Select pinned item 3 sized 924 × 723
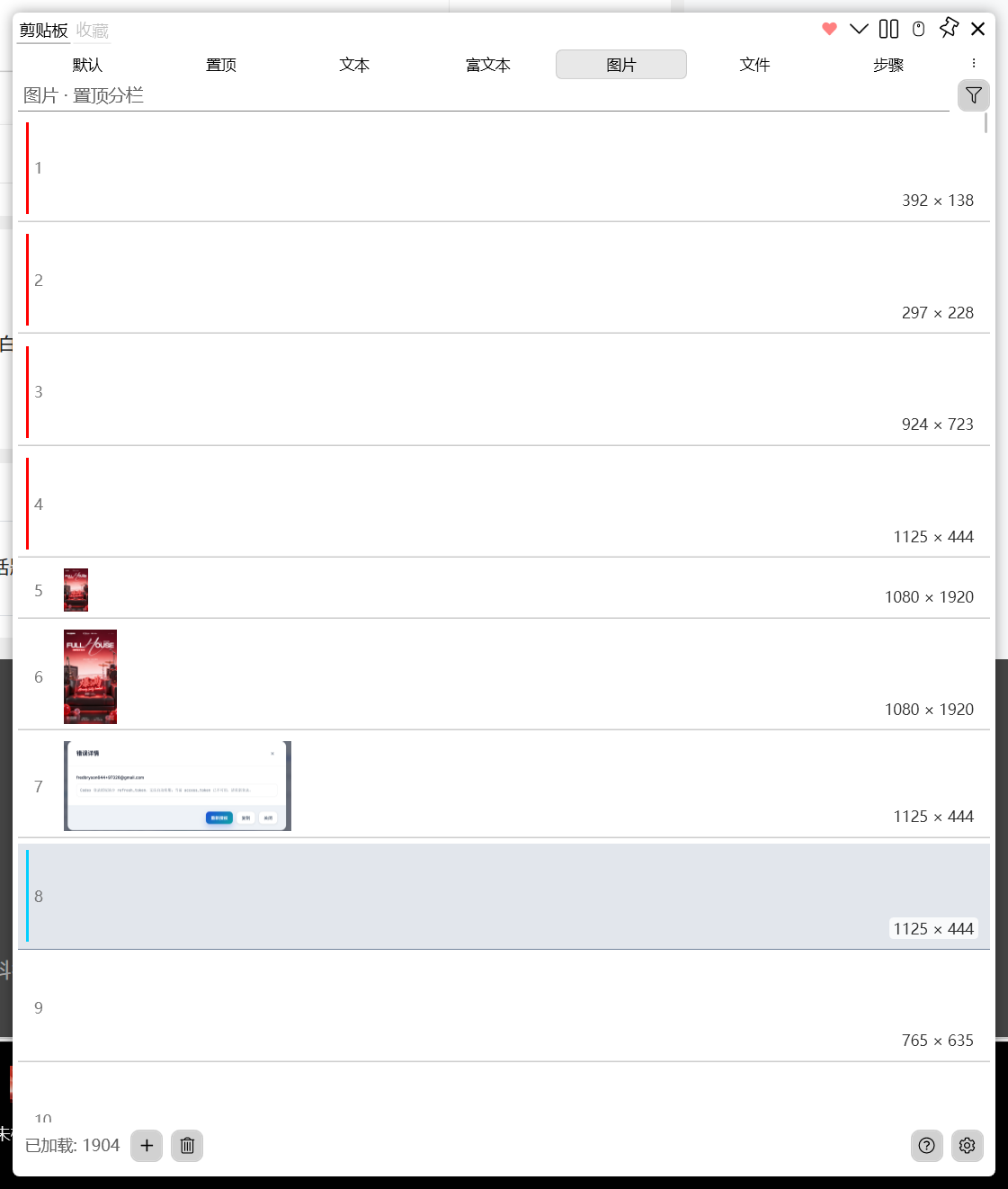This screenshot has width=1008, height=1189. (x=504, y=391)
